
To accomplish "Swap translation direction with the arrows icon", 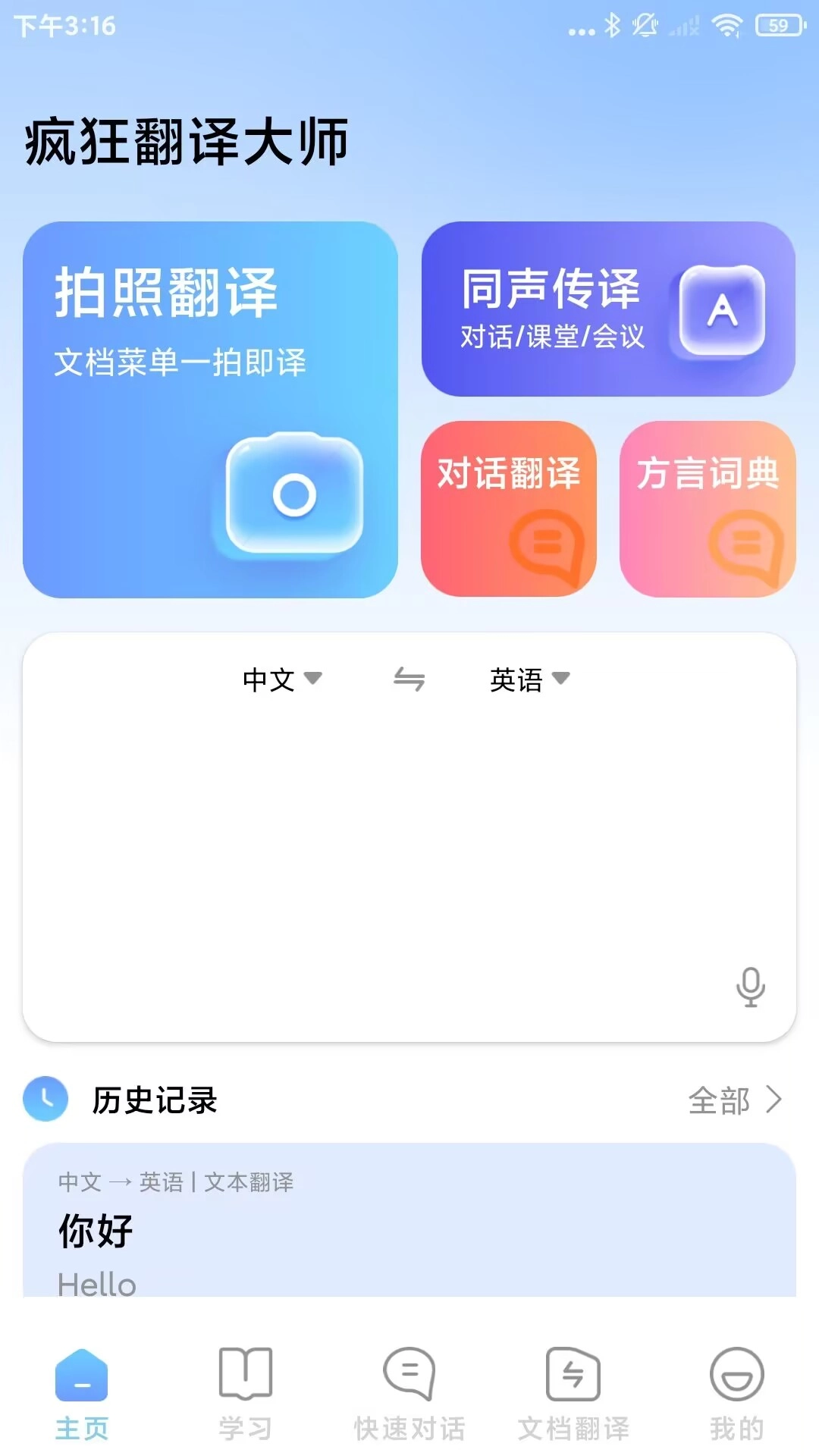I will point(407,680).
